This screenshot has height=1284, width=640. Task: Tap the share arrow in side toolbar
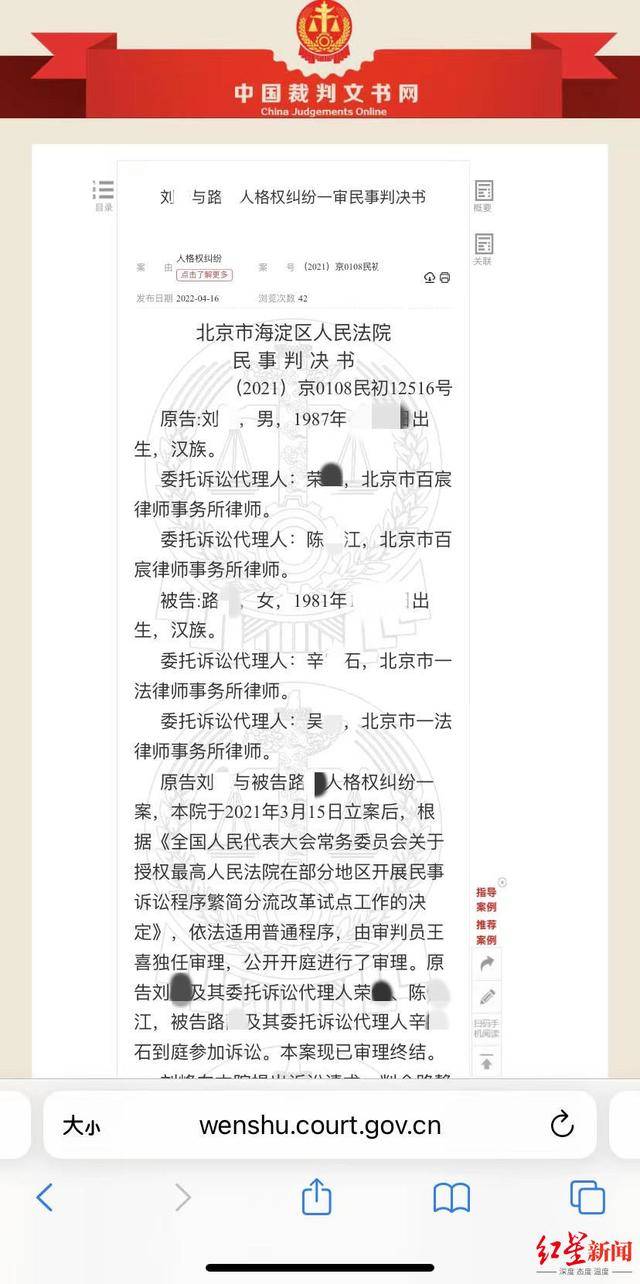(x=487, y=963)
